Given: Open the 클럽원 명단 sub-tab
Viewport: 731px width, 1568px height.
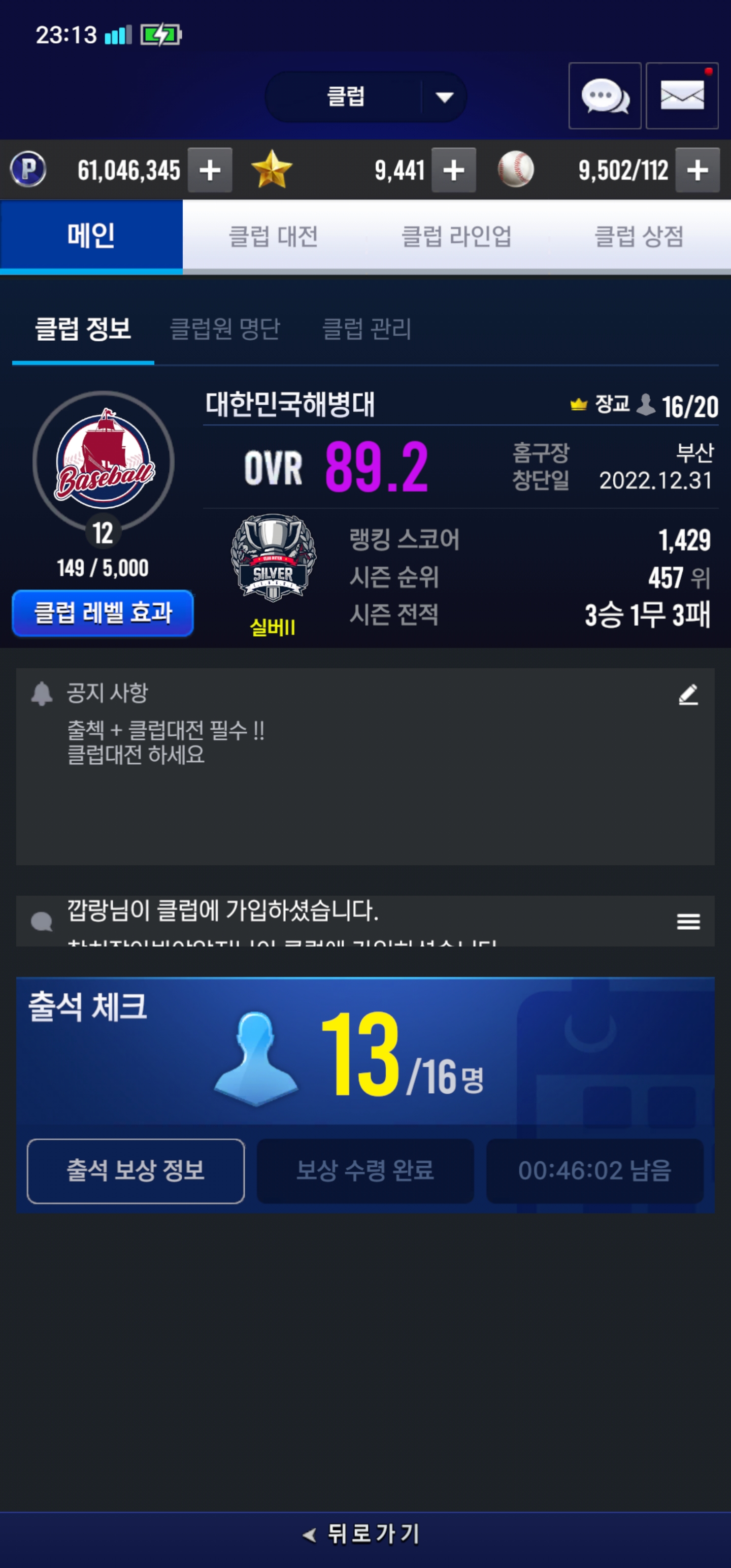Looking at the screenshot, I should point(224,330).
